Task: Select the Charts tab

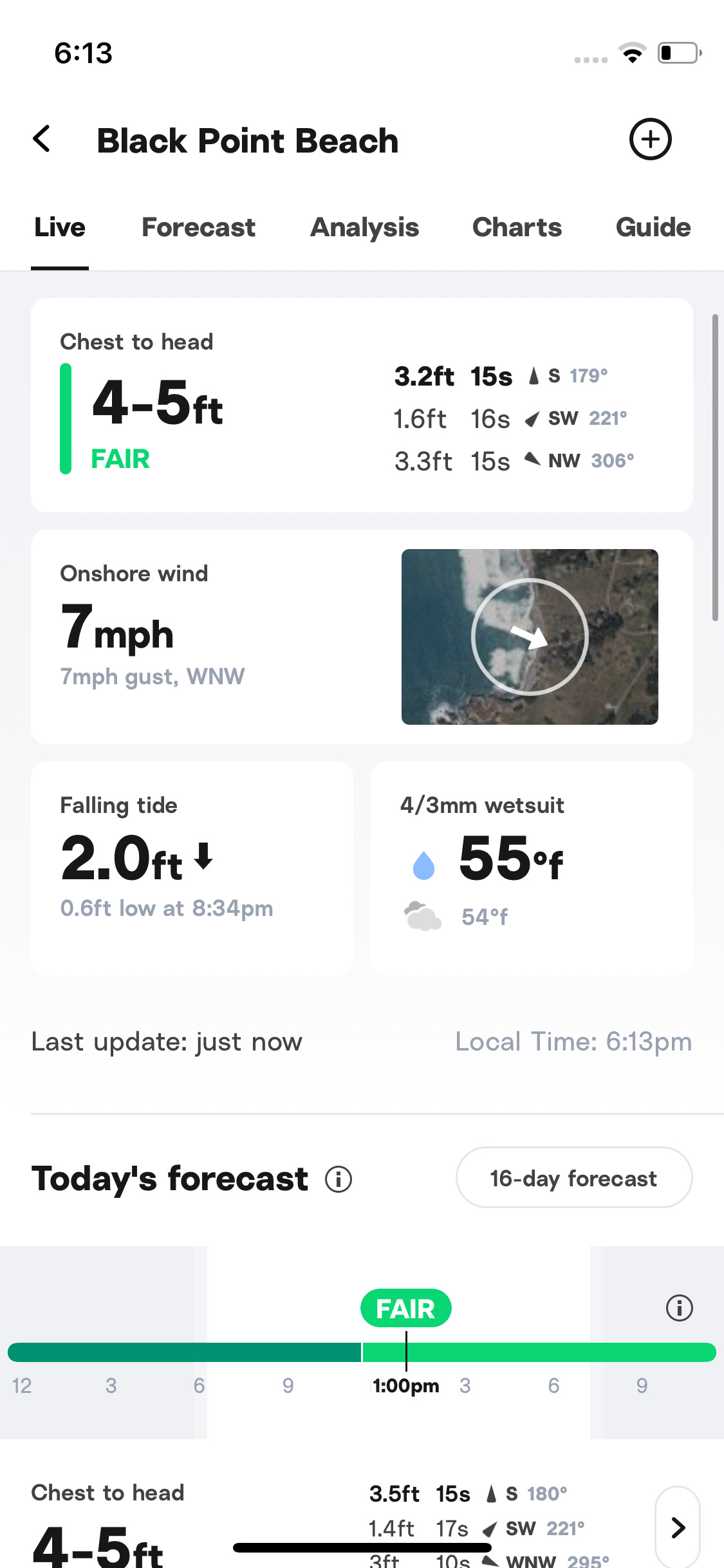Action: point(517,227)
